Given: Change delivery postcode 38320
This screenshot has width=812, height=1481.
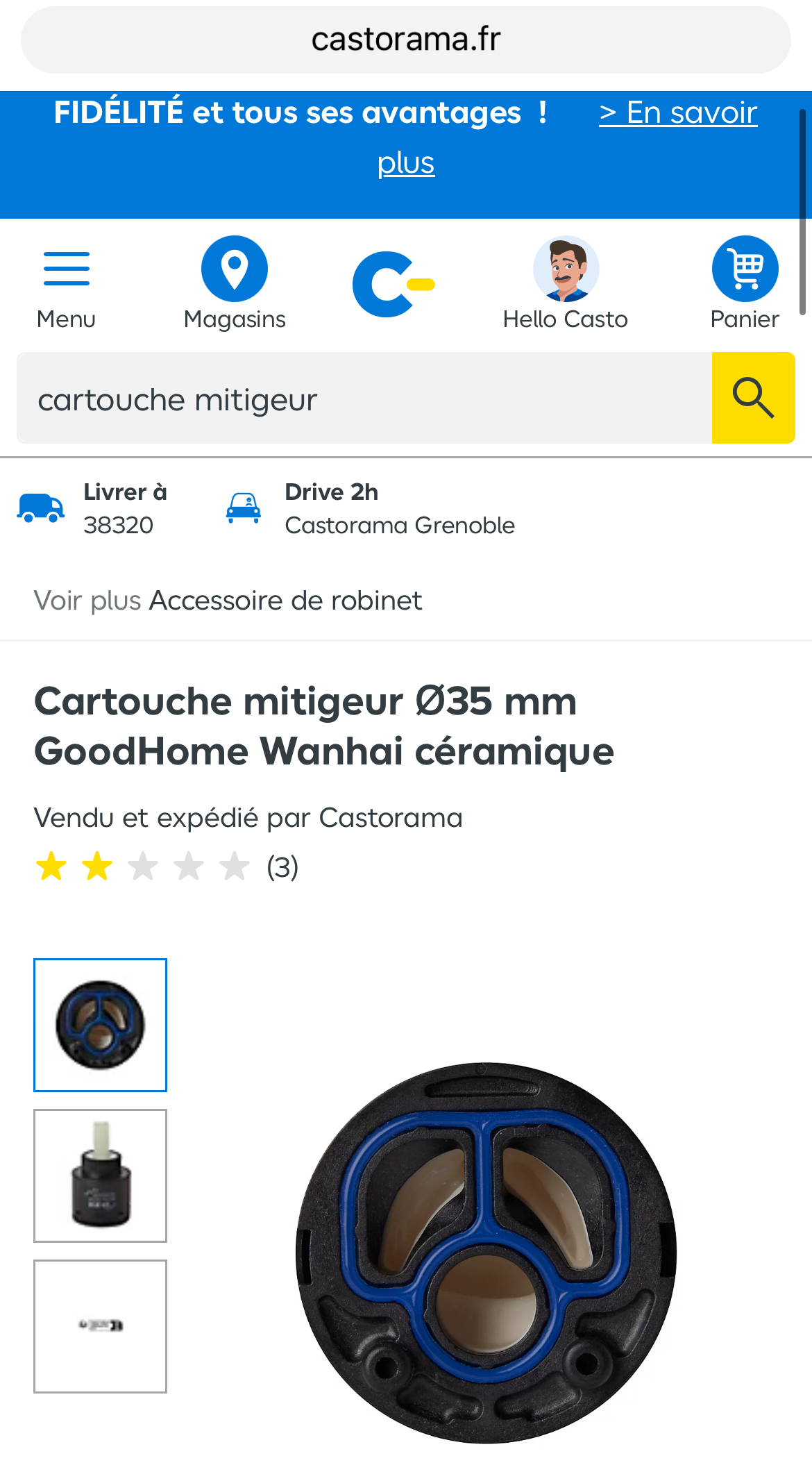Looking at the screenshot, I should tap(92, 509).
